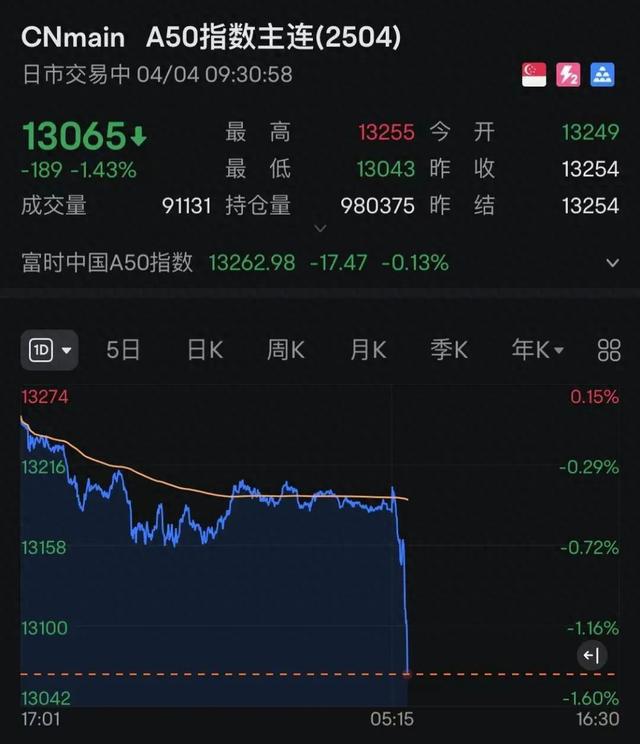The height and width of the screenshot is (744, 640).
Task: Open the chart layout grid icon
Action: coord(608,350)
